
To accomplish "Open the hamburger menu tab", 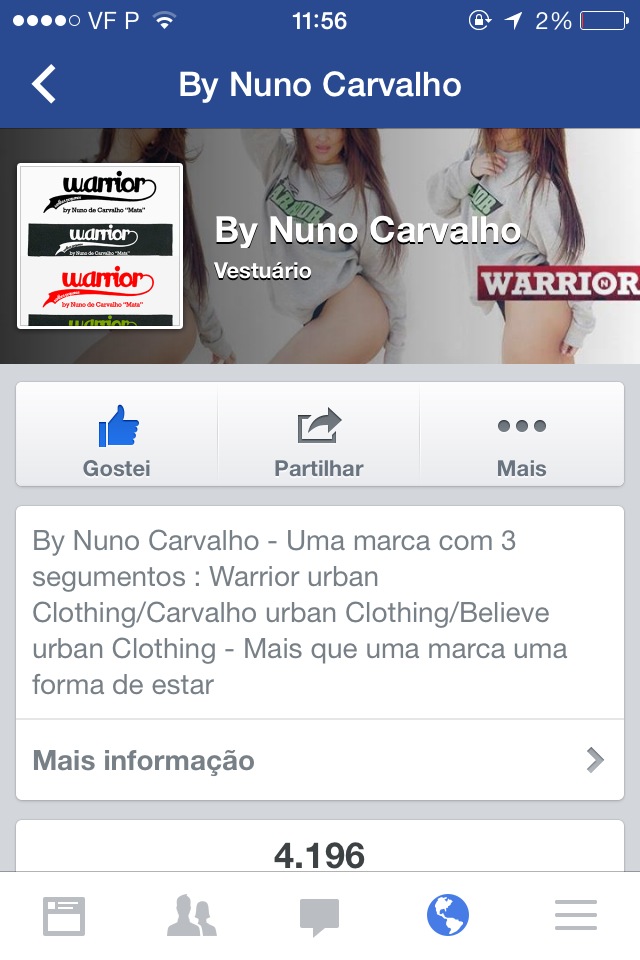I will coord(575,916).
